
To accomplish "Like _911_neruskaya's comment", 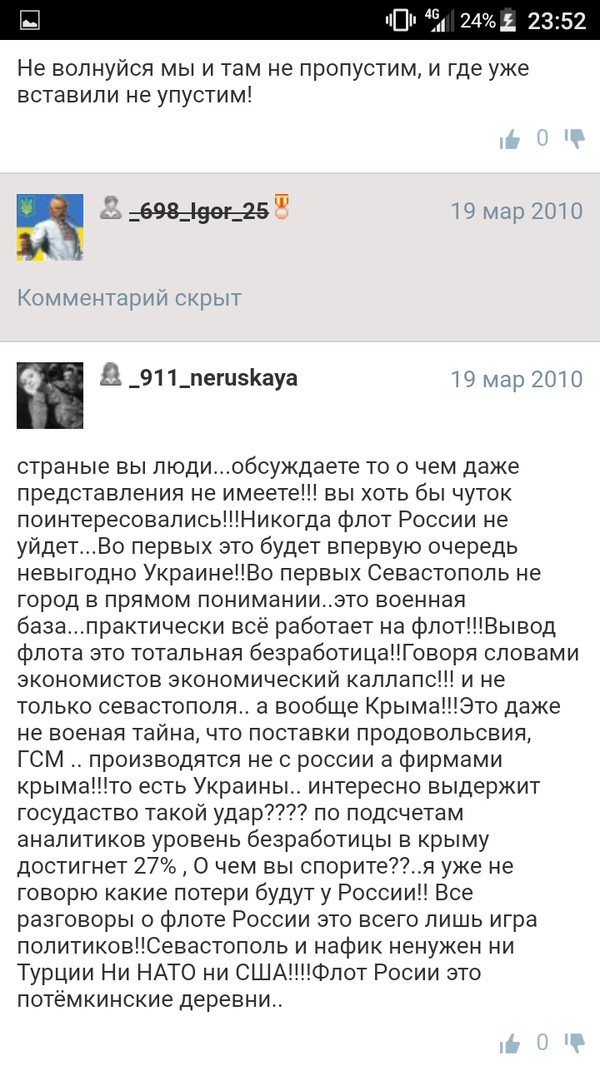I will (x=510, y=1044).
